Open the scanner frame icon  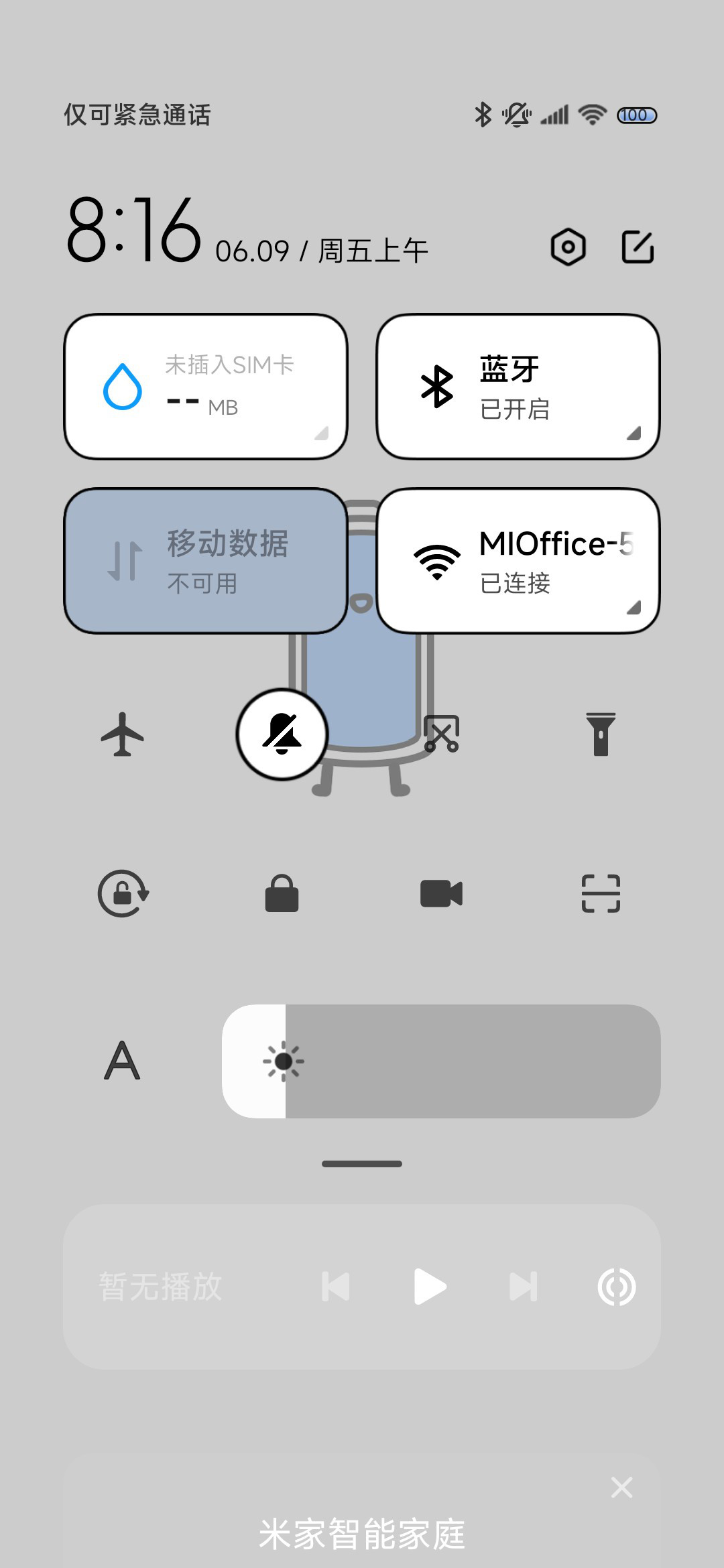click(601, 894)
